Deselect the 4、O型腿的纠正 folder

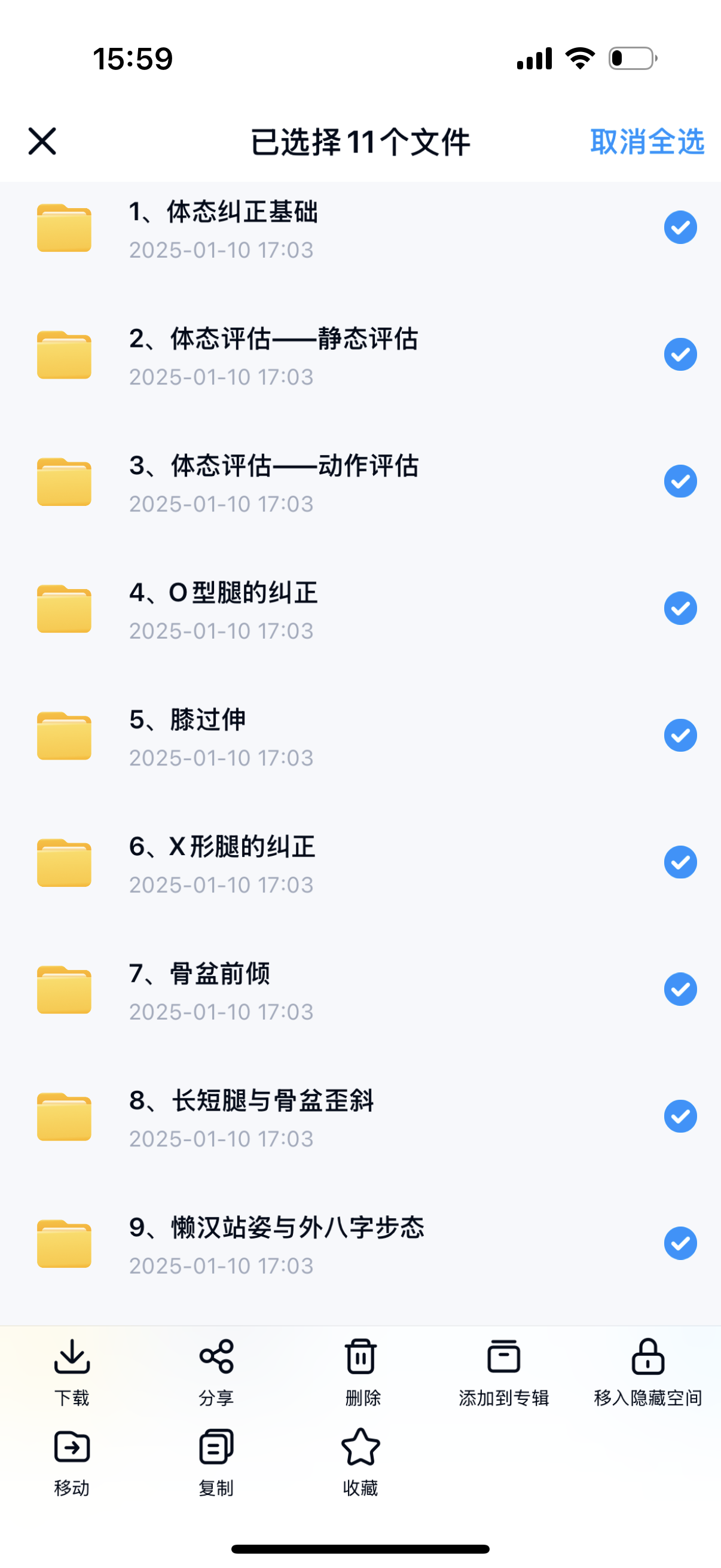pos(680,609)
